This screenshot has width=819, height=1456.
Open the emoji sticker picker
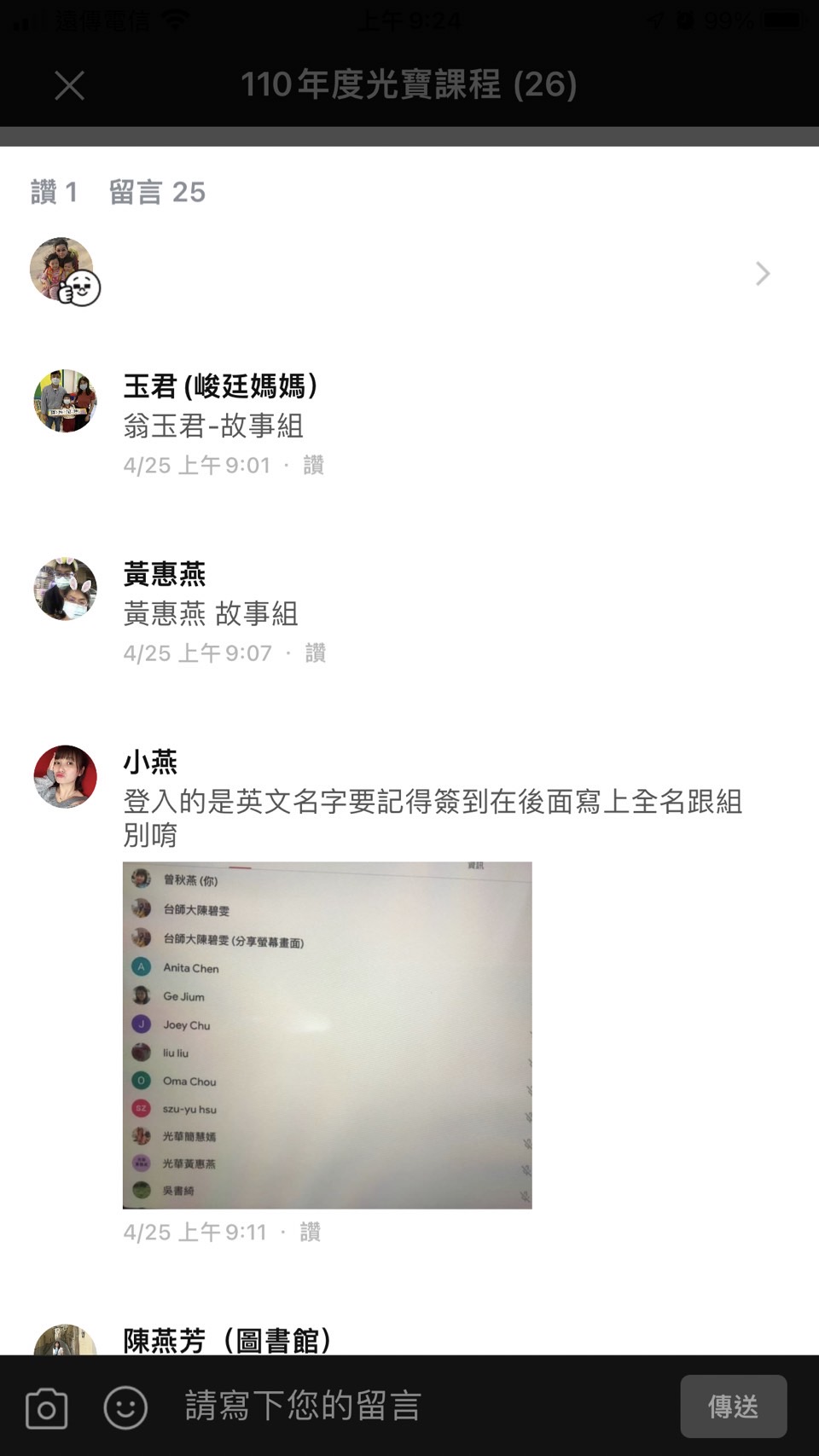[125, 1407]
